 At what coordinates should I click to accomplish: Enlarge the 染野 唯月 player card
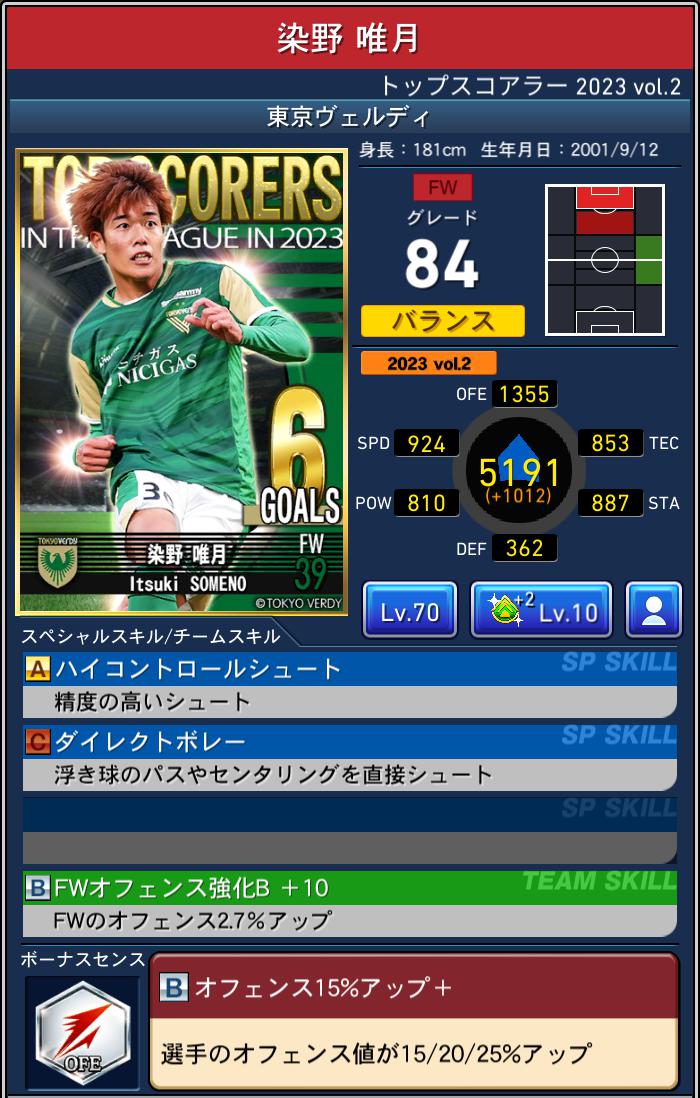[x=182, y=381]
